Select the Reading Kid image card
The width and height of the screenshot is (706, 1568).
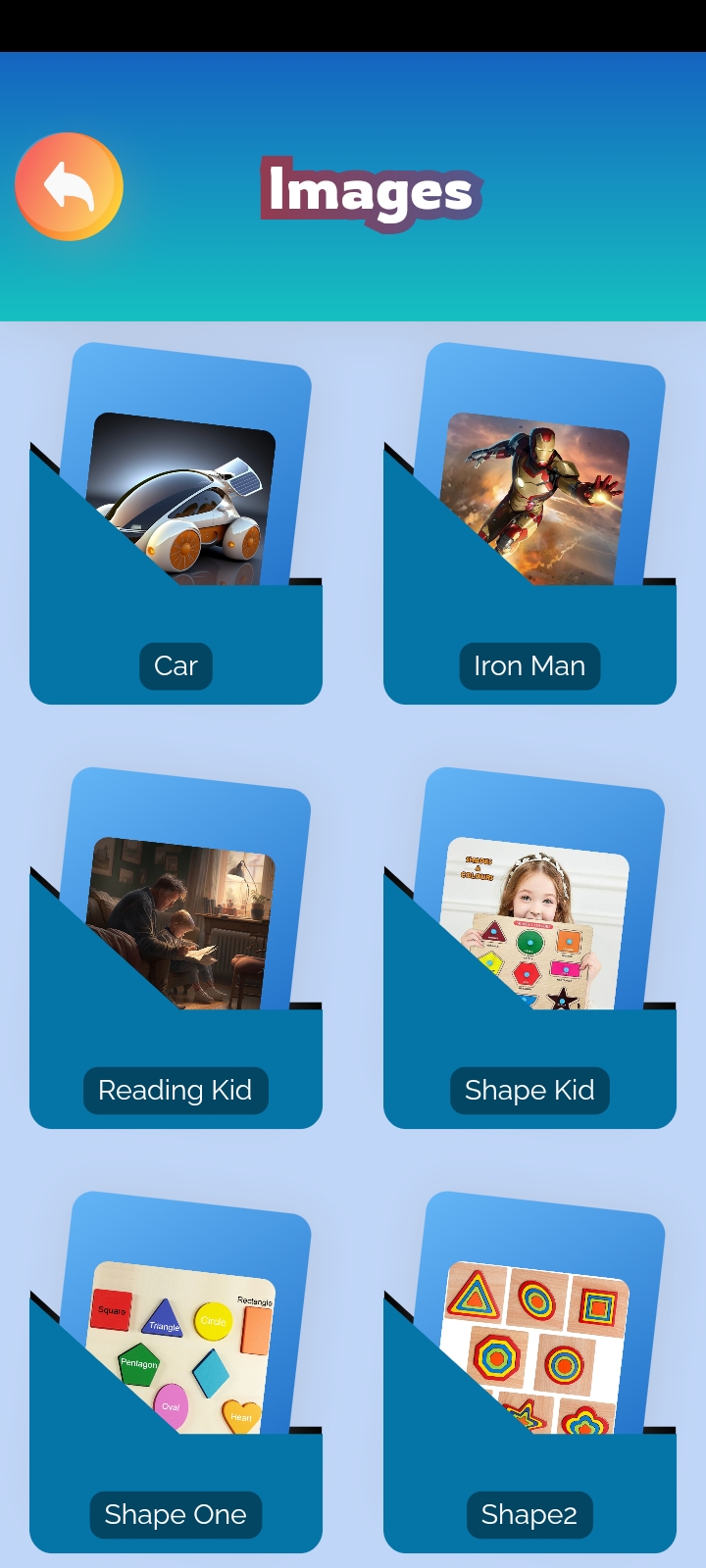pos(176,948)
